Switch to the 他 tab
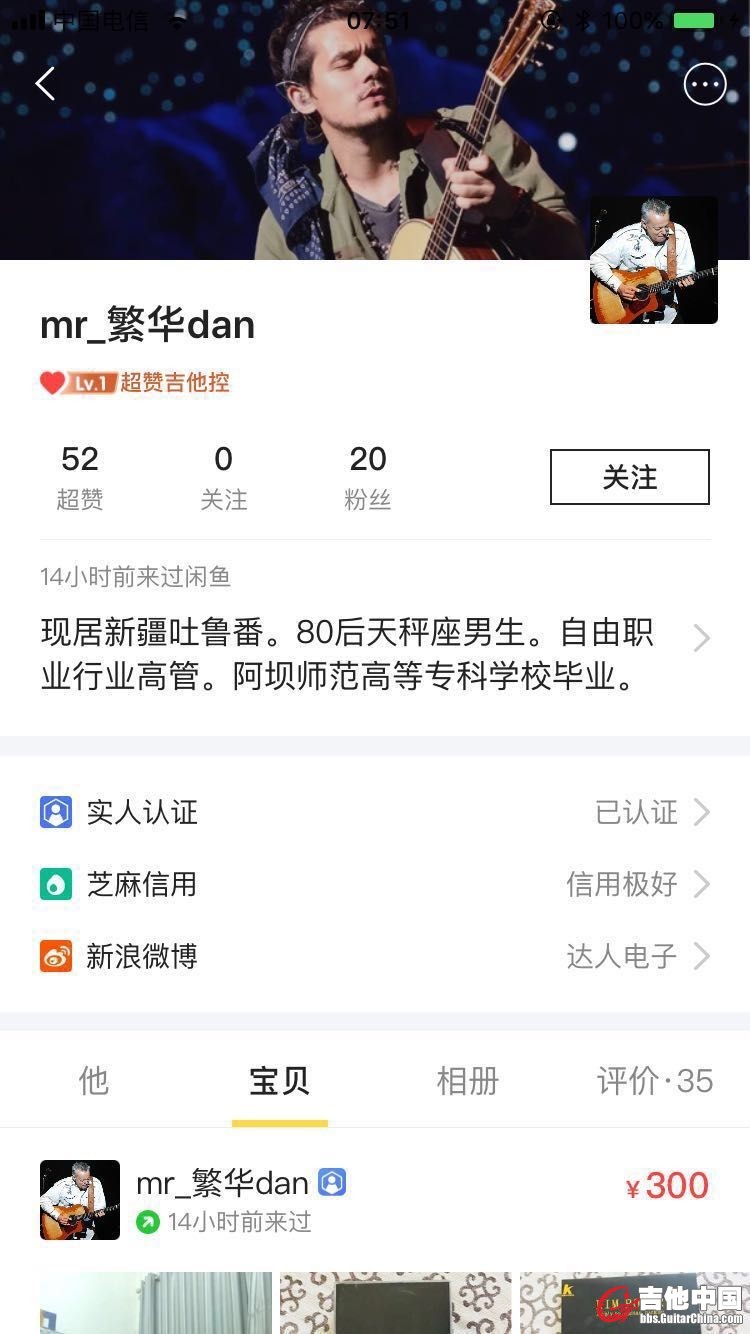750x1334 pixels. click(x=93, y=1081)
